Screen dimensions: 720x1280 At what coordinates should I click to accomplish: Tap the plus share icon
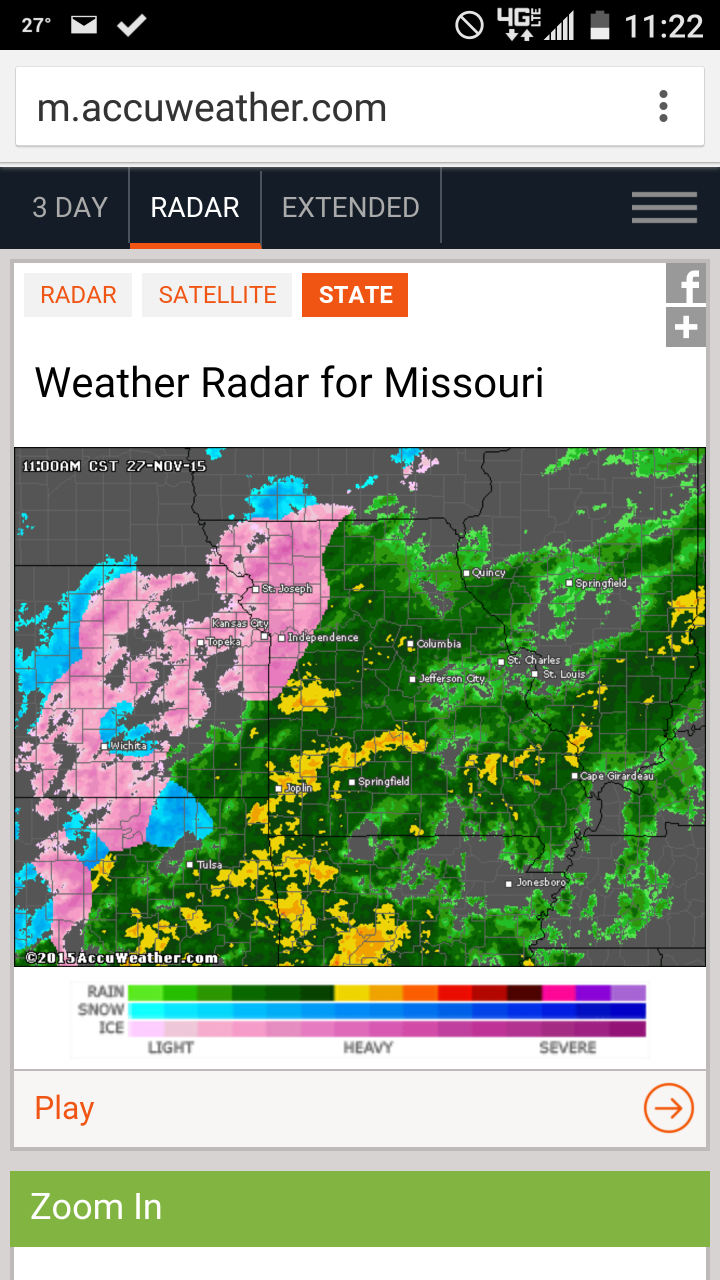pyautogui.click(x=686, y=327)
